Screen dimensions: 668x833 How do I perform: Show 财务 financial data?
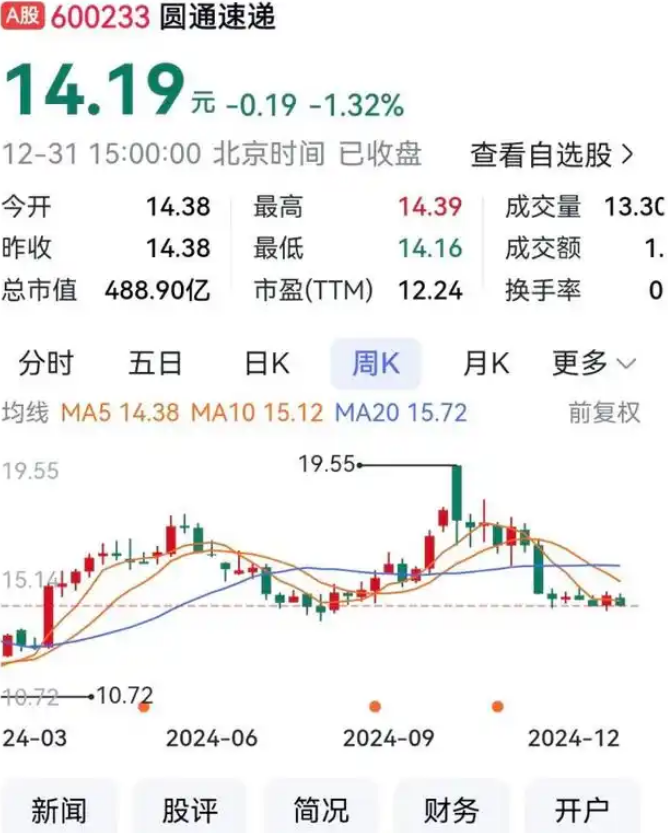452,808
